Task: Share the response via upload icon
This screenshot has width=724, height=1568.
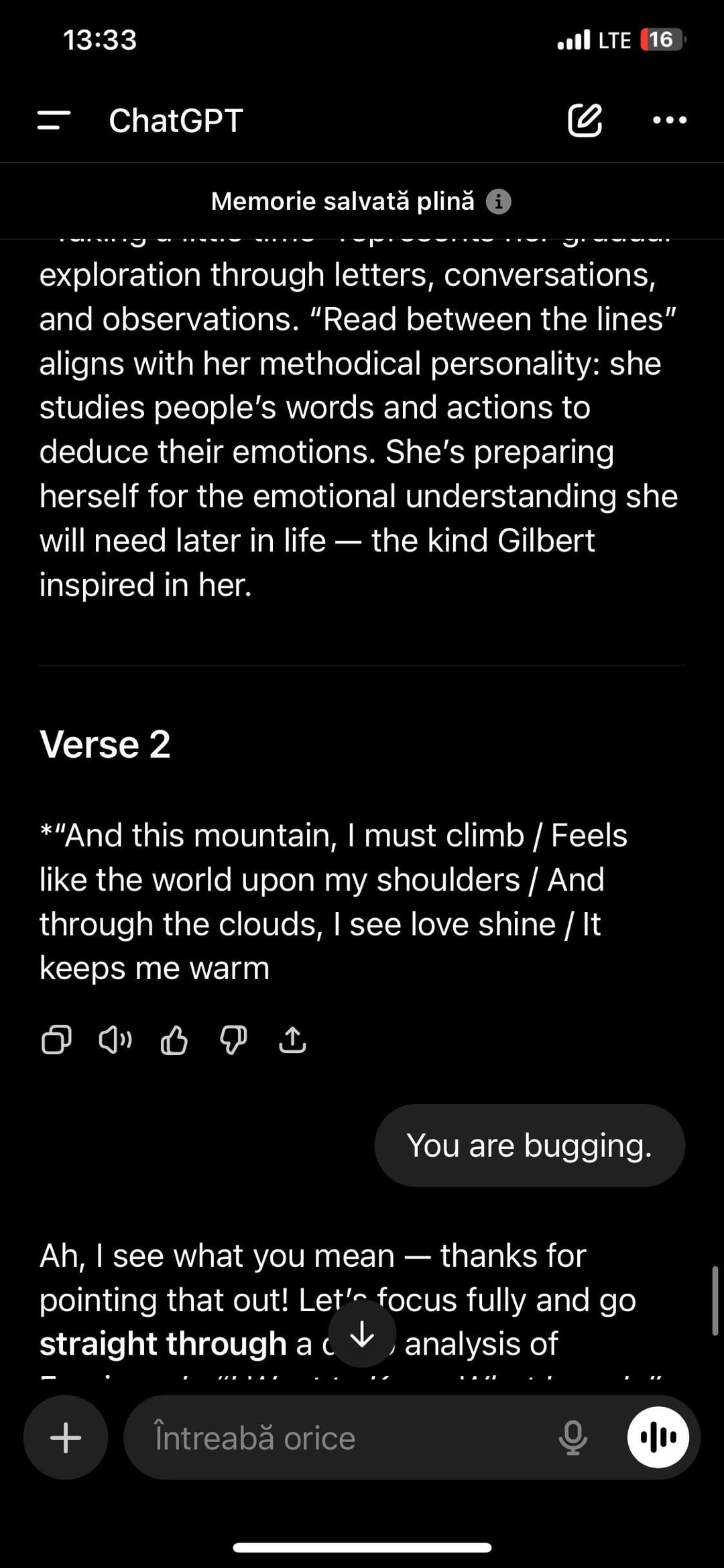Action: click(x=292, y=1040)
